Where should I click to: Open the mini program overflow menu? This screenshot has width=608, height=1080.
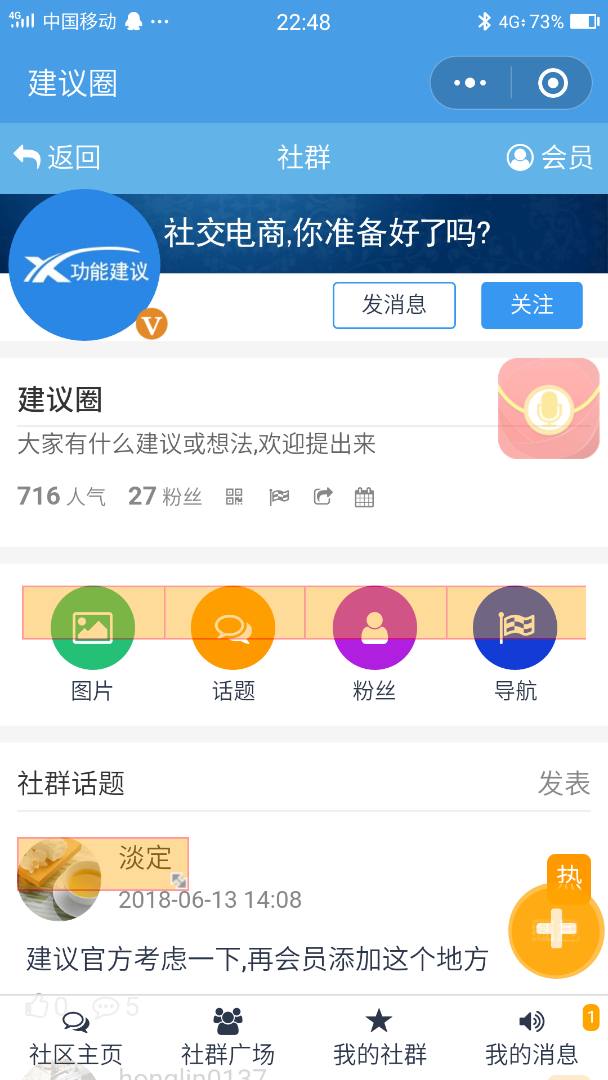[x=470, y=83]
